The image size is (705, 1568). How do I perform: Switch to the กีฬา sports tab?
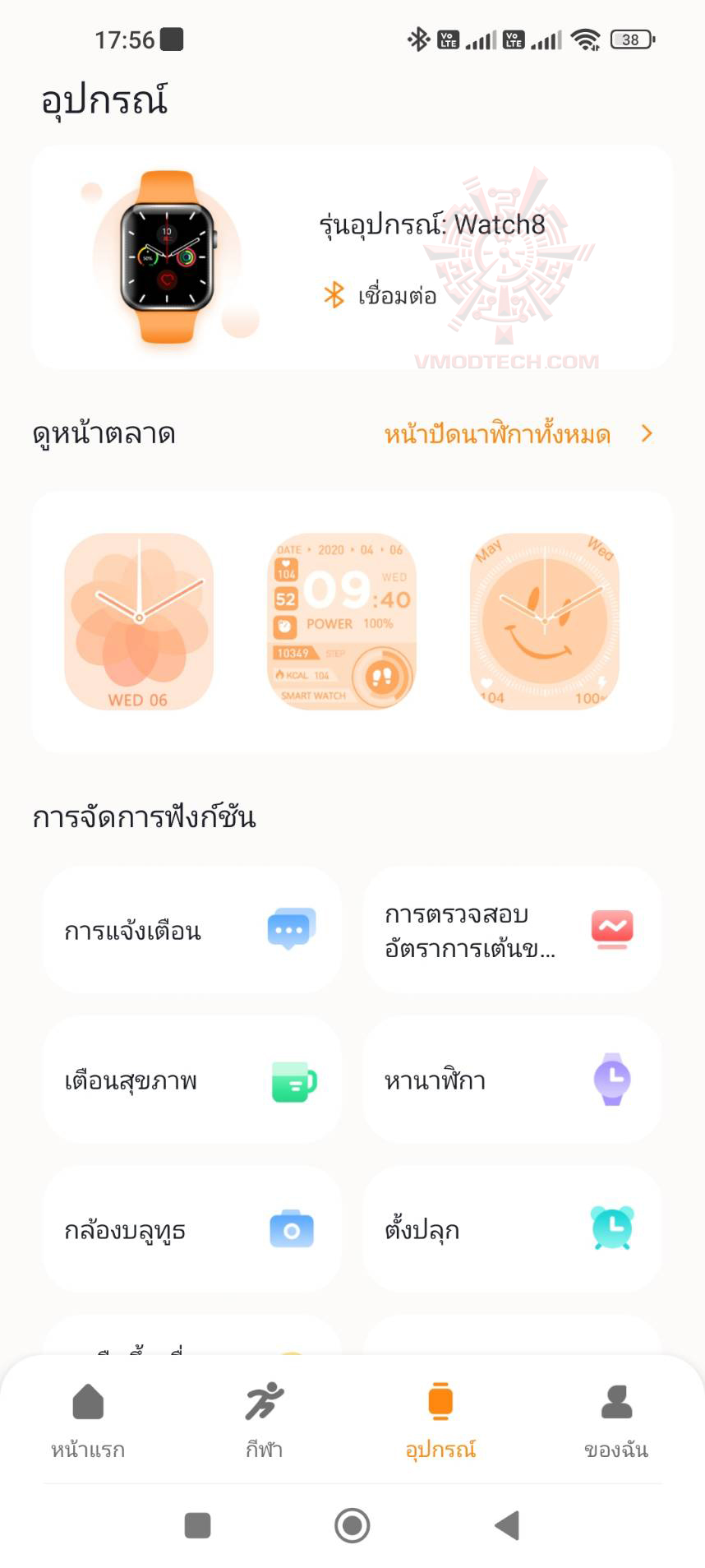[264, 1419]
